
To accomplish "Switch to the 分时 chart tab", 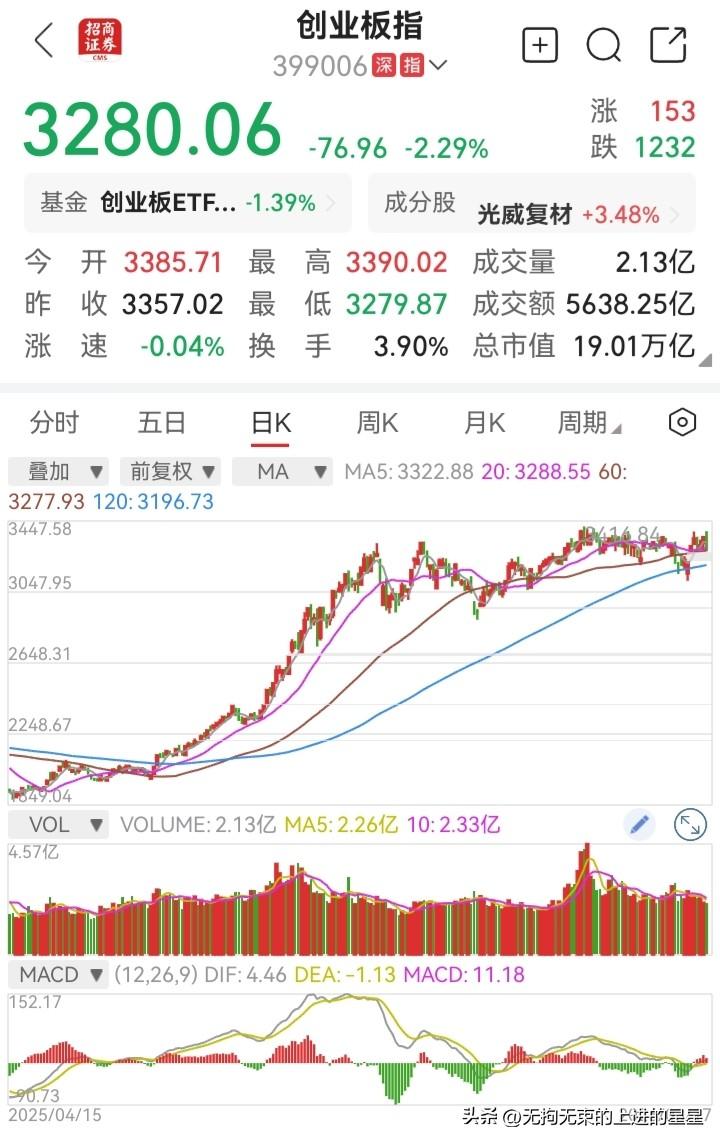I will (55, 422).
